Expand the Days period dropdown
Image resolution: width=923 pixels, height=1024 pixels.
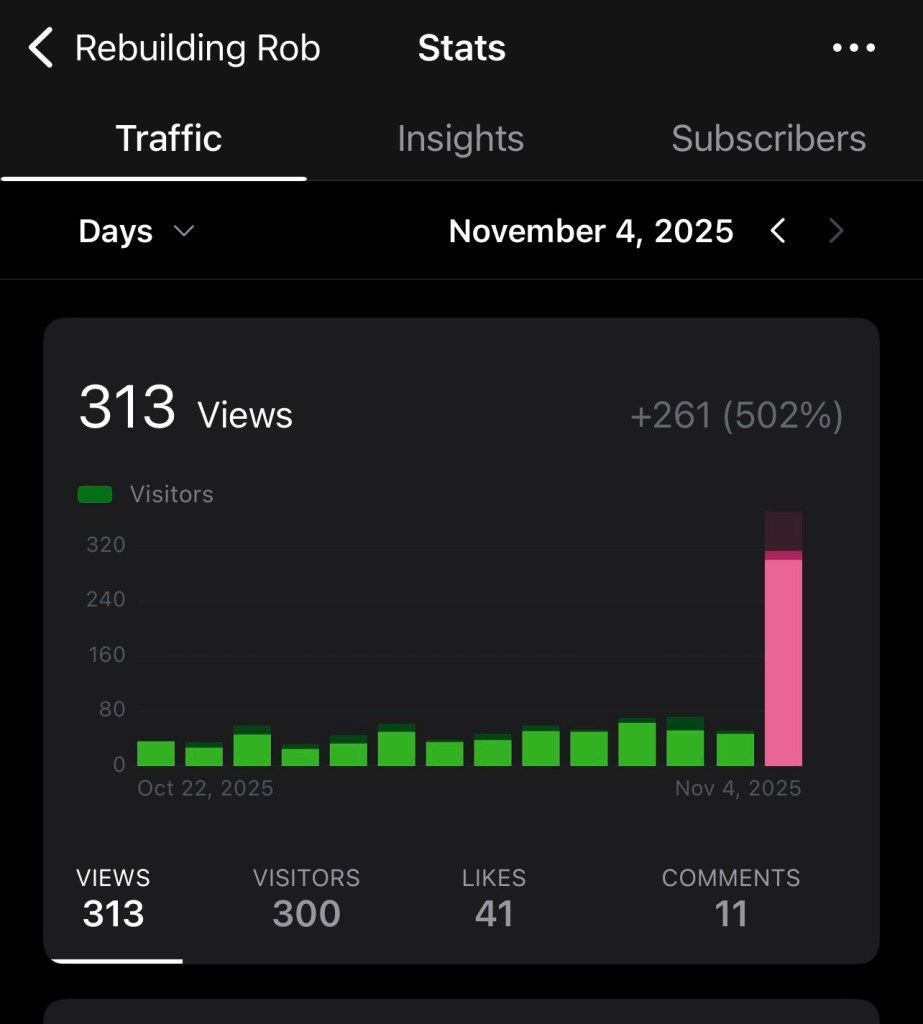136,232
